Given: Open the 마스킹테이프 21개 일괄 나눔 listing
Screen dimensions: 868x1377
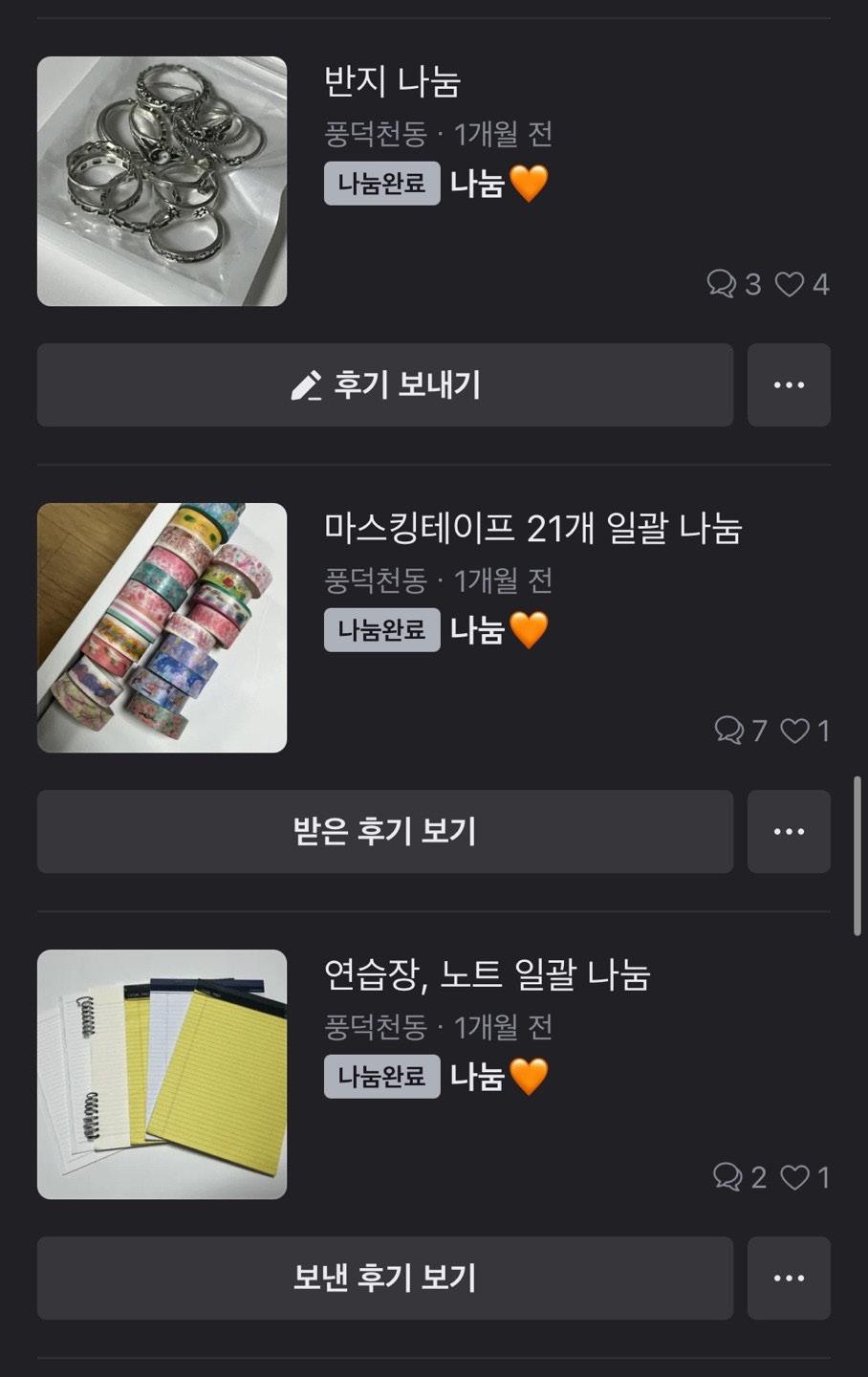Looking at the screenshot, I should click(532, 529).
